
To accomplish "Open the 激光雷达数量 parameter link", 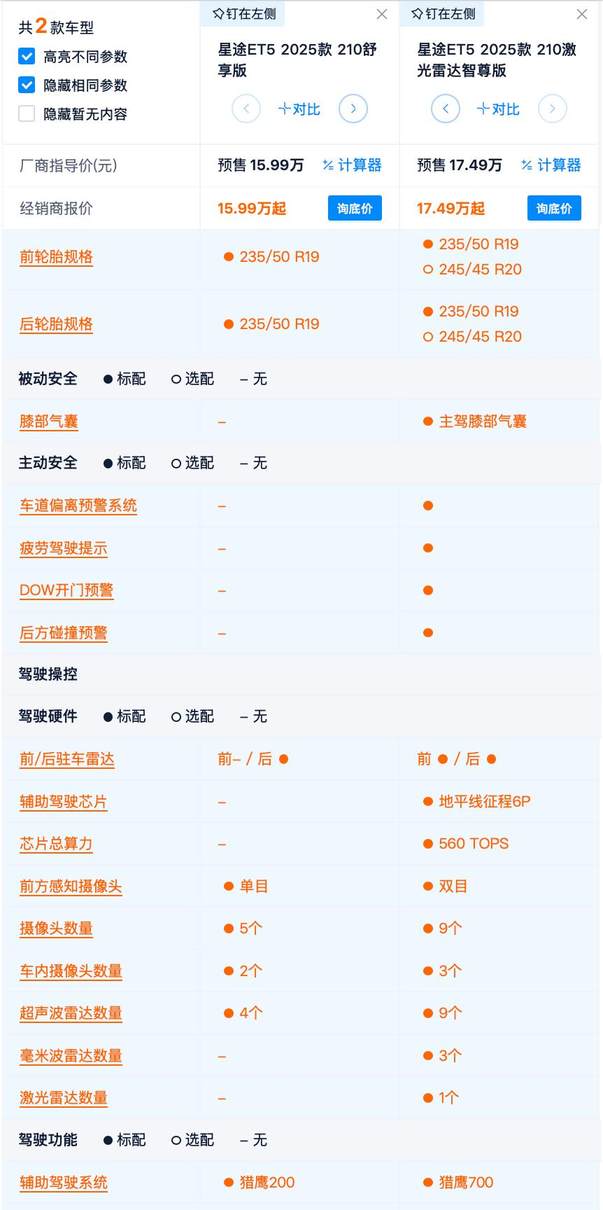I will click(x=63, y=1098).
